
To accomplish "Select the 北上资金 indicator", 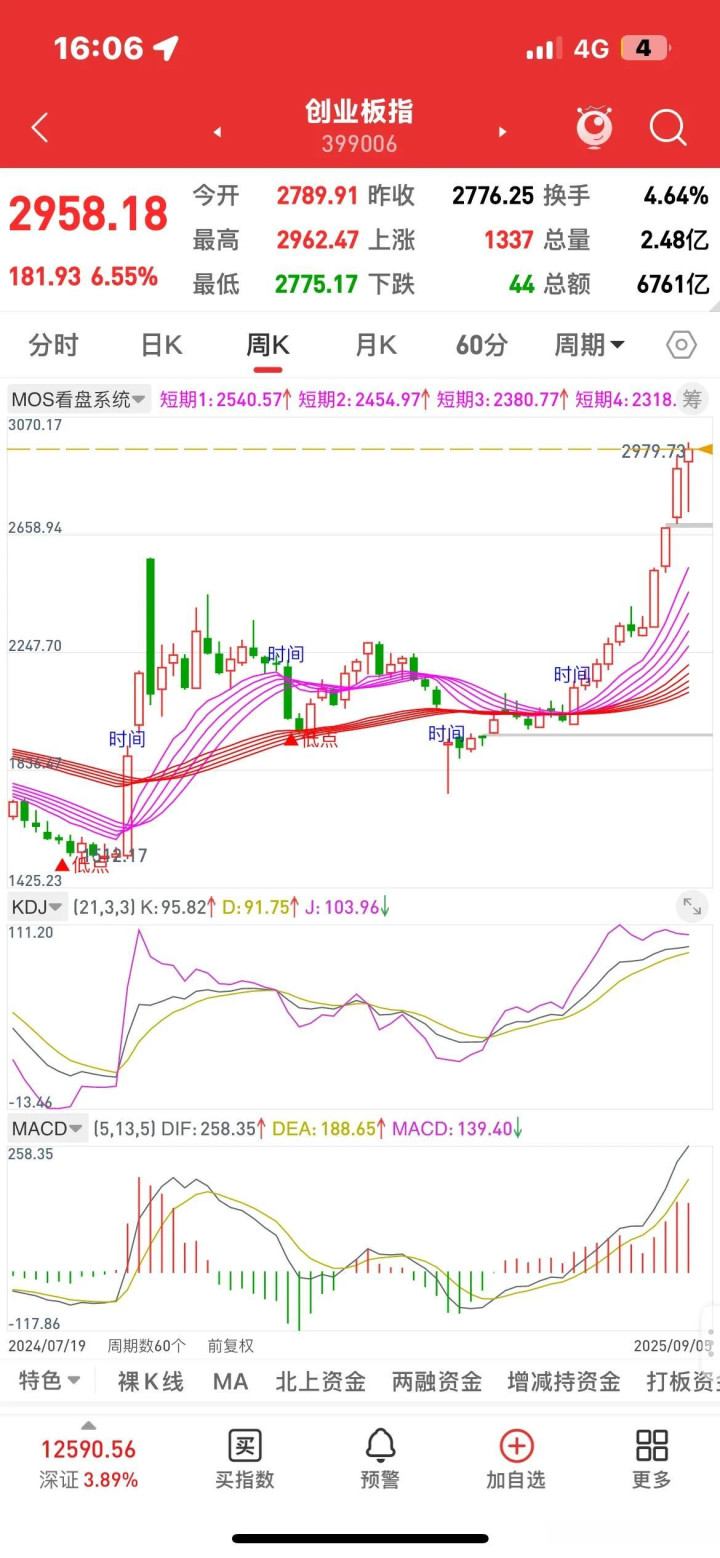I will coord(321,1381).
